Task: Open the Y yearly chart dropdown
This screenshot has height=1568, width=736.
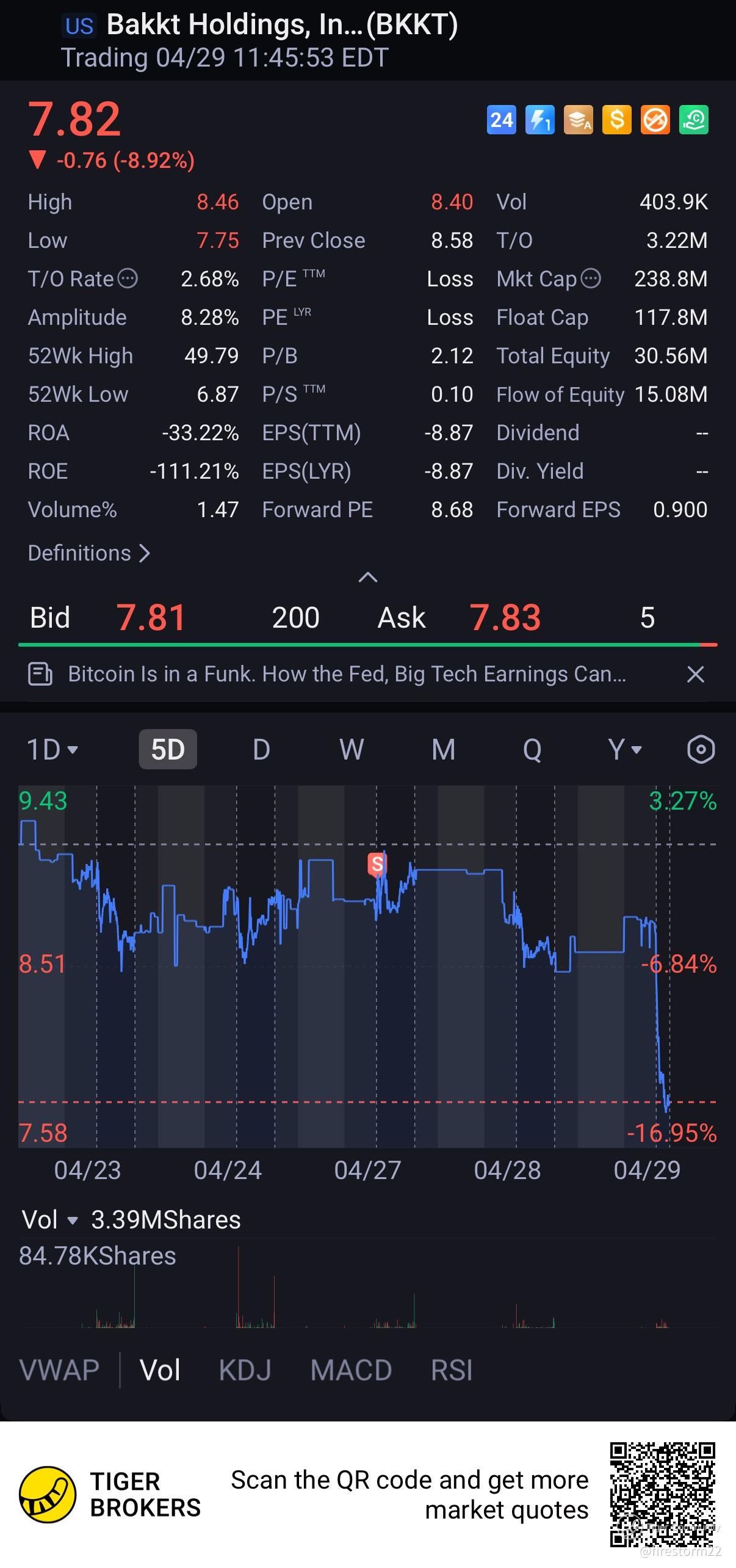Action: click(624, 749)
